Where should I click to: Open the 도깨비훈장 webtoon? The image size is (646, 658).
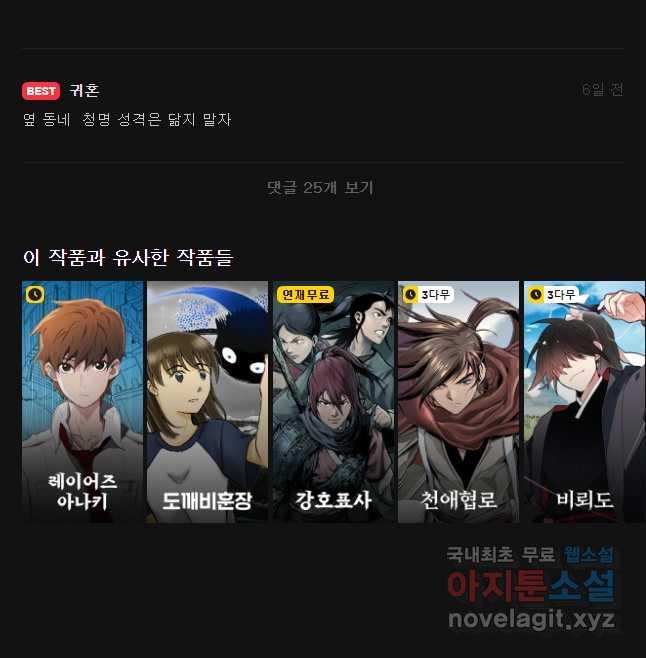pos(207,401)
